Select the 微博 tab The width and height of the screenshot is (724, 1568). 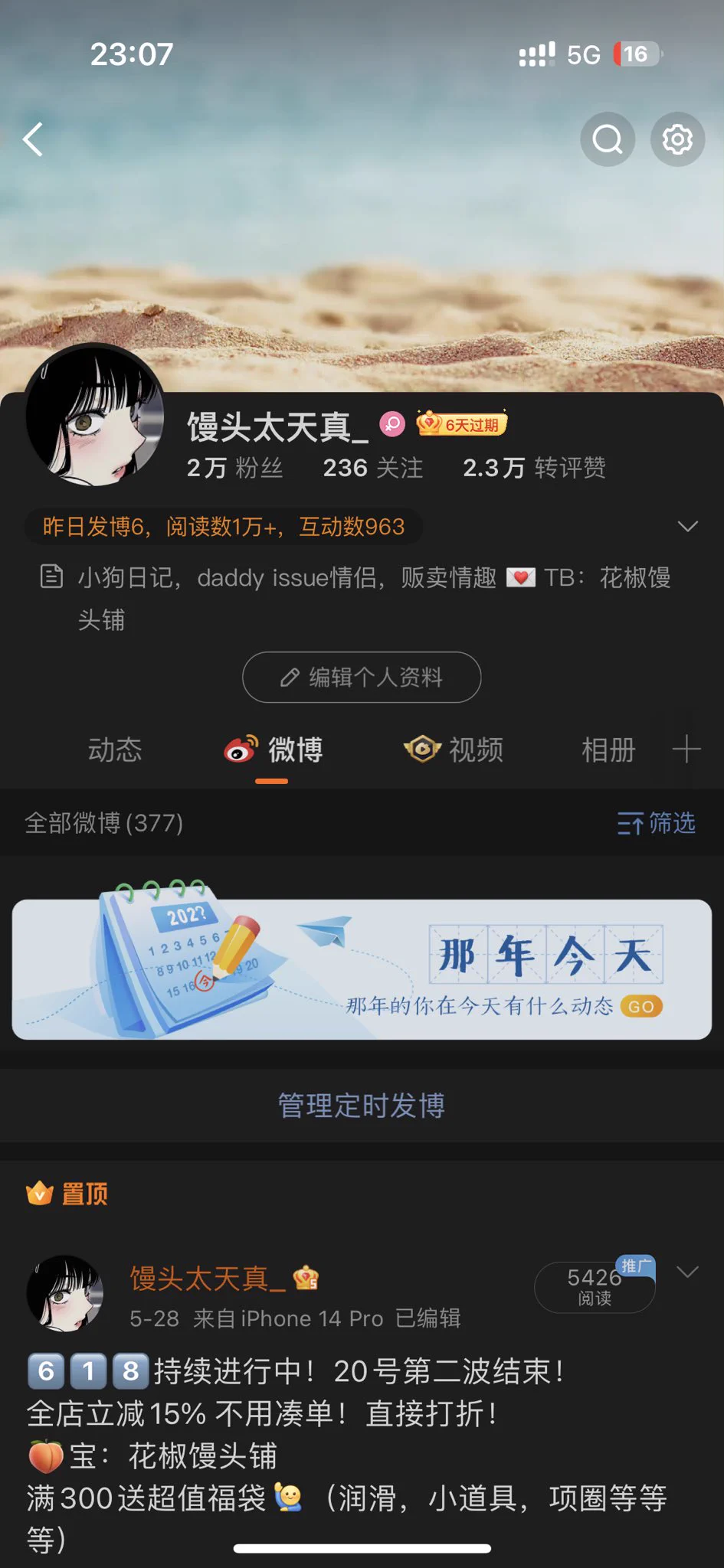click(x=274, y=750)
